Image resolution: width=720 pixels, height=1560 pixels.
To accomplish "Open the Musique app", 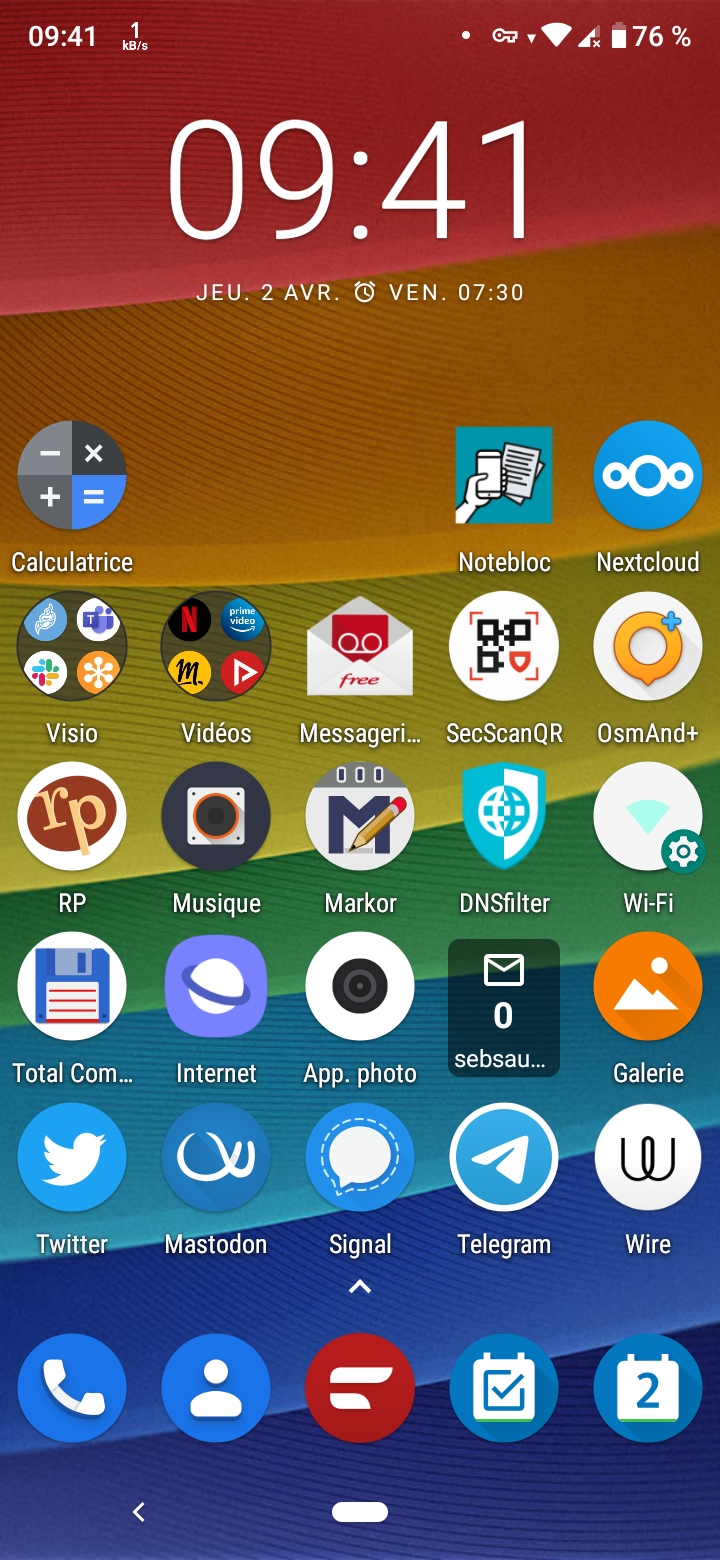I will [216, 817].
